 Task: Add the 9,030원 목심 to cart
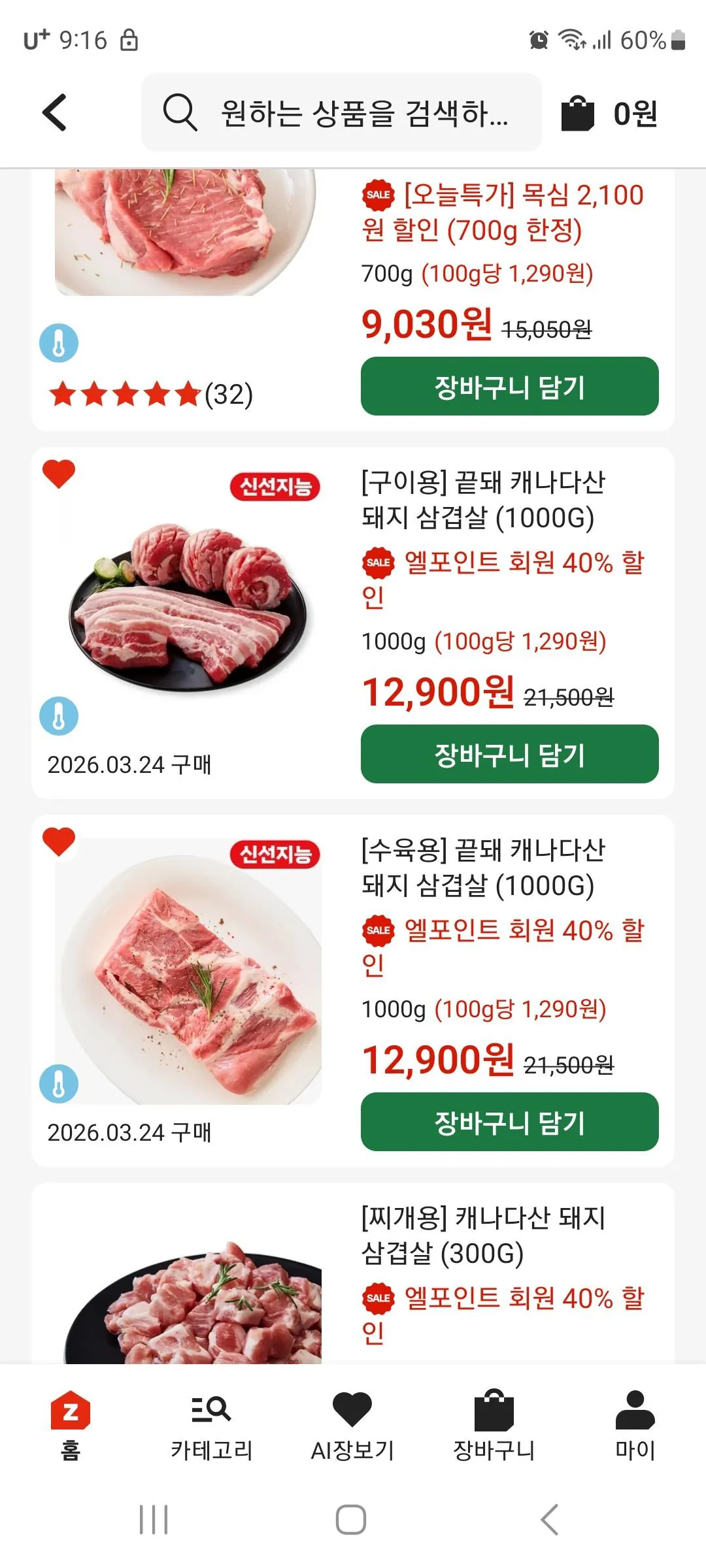click(x=509, y=386)
